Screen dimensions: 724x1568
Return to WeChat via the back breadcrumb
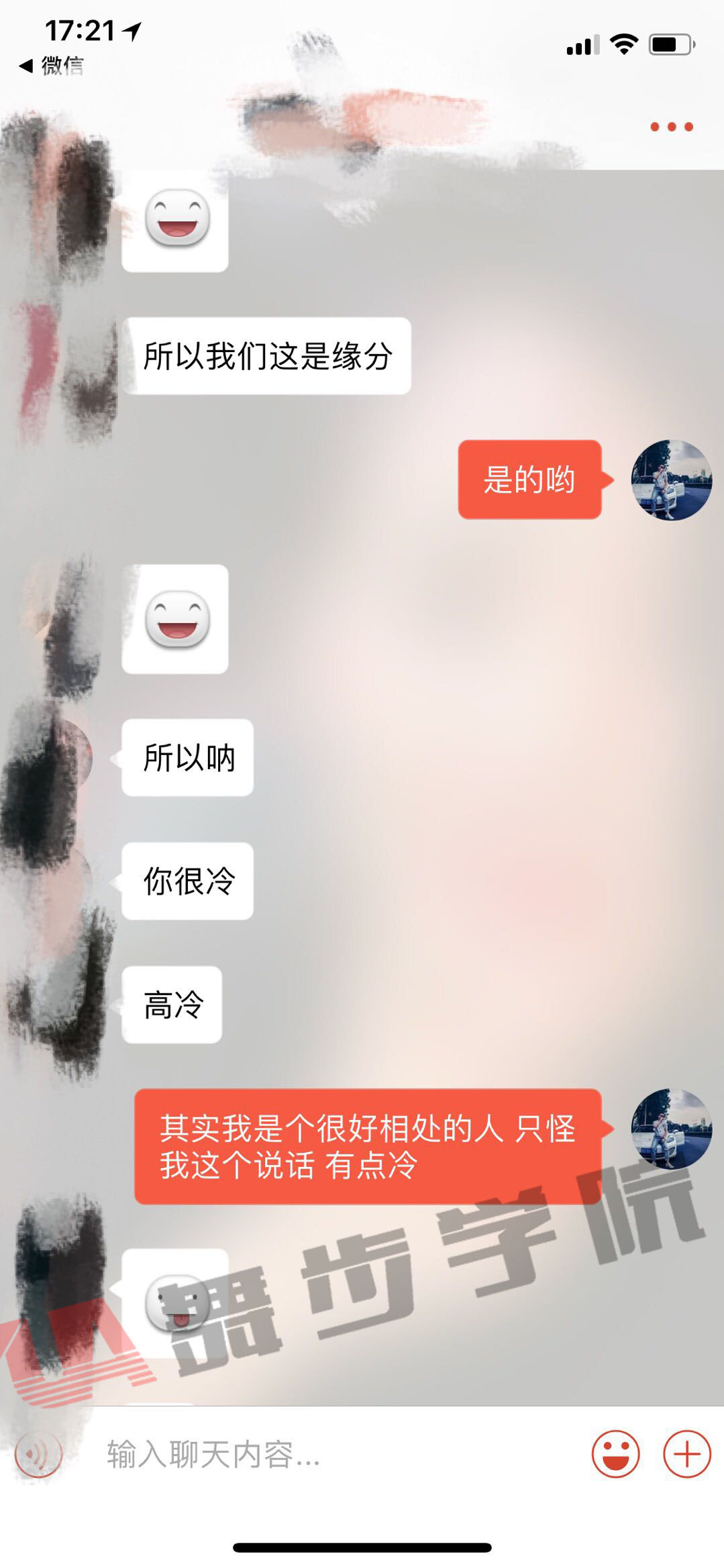(x=52, y=66)
